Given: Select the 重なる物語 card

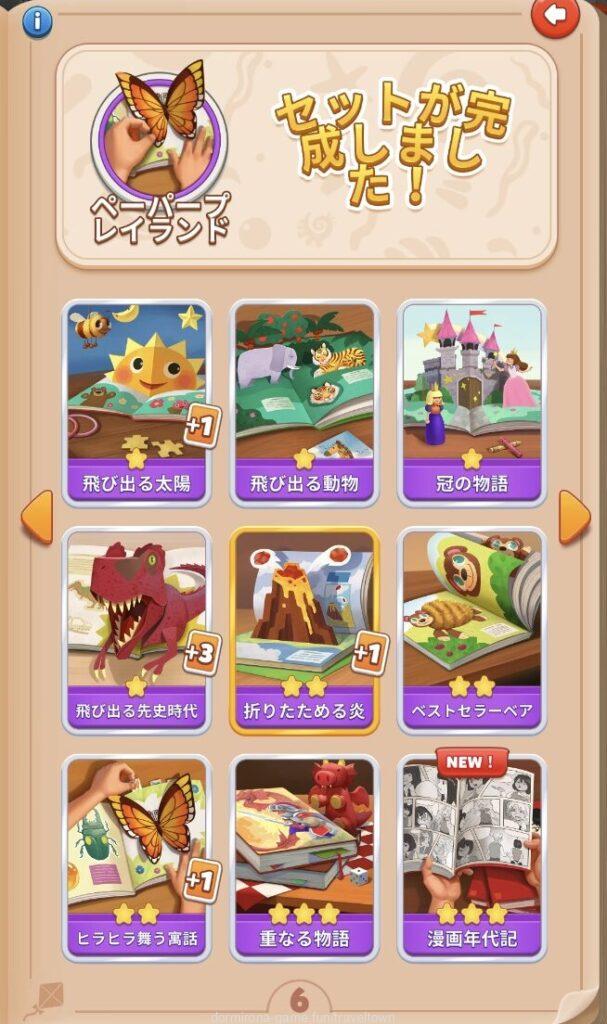Looking at the screenshot, I should pos(304,856).
